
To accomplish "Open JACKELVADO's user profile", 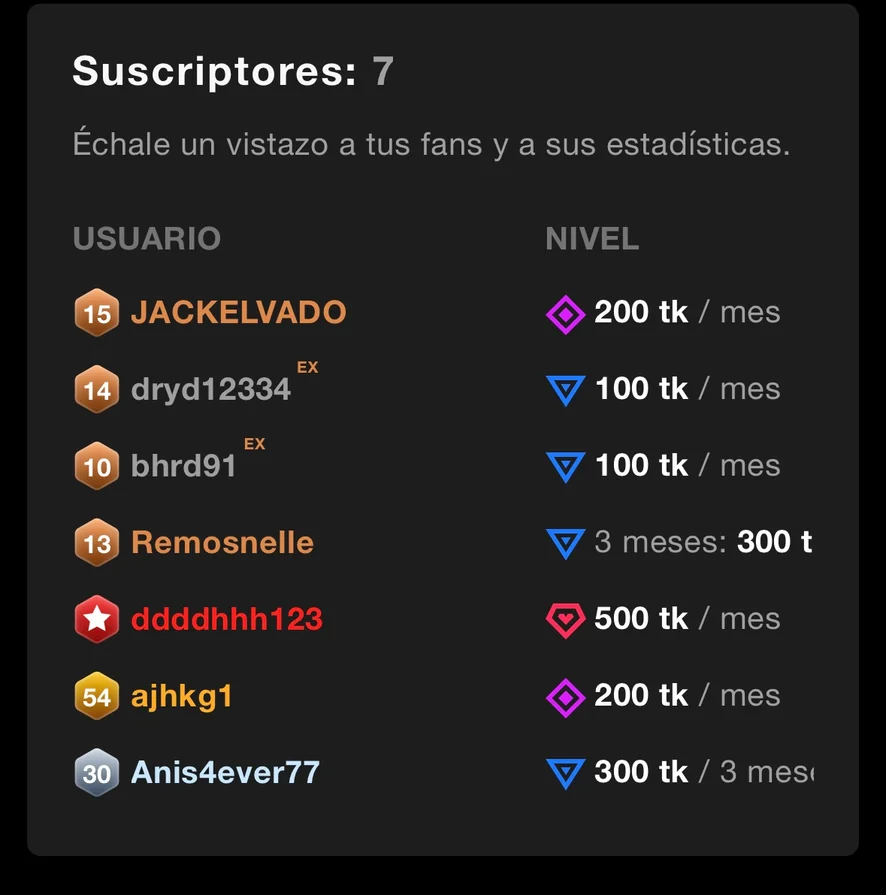I will [x=238, y=313].
